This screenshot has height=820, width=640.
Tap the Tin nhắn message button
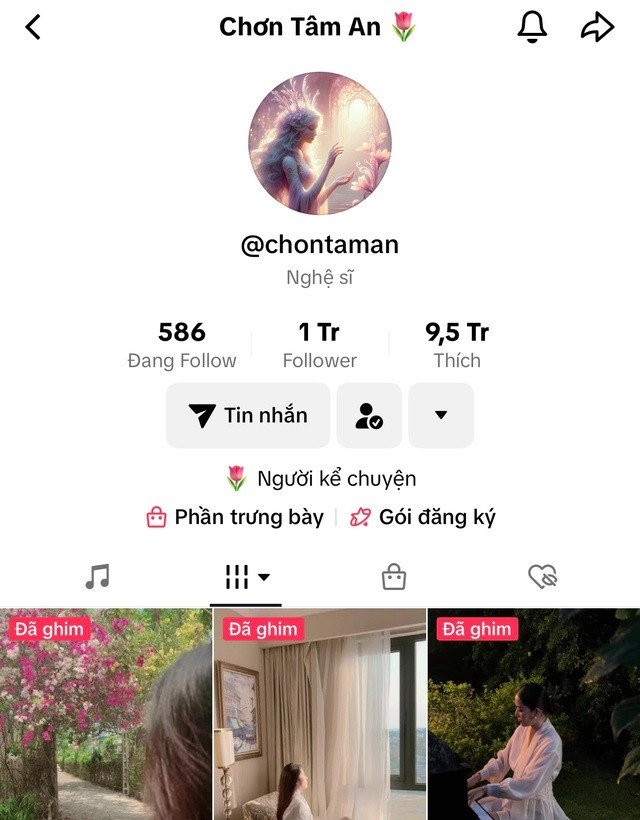[248, 415]
